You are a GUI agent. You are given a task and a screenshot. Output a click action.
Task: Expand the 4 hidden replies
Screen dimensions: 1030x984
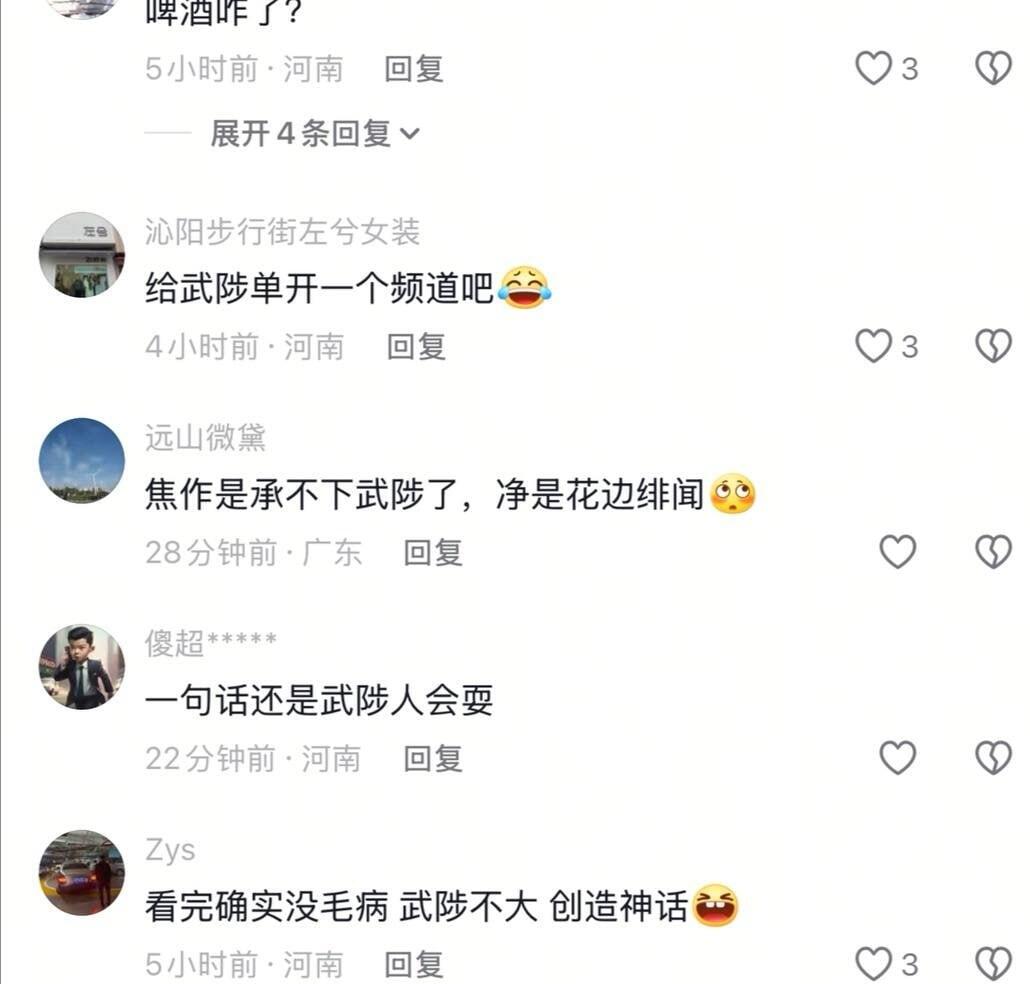[x=314, y=133]
